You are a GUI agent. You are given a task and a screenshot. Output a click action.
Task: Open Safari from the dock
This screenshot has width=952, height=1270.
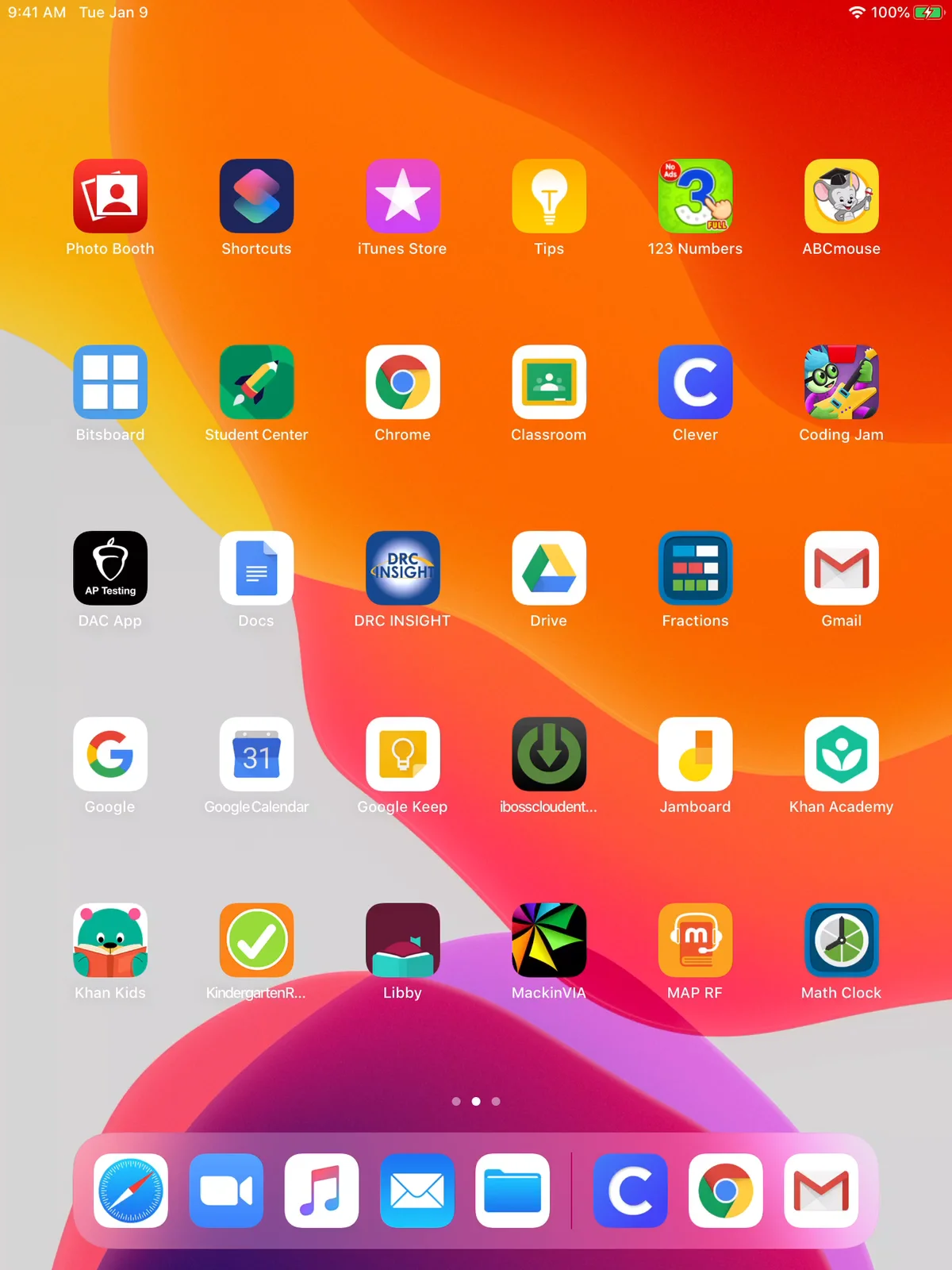pyautogui.click(x=131, y=1191)
